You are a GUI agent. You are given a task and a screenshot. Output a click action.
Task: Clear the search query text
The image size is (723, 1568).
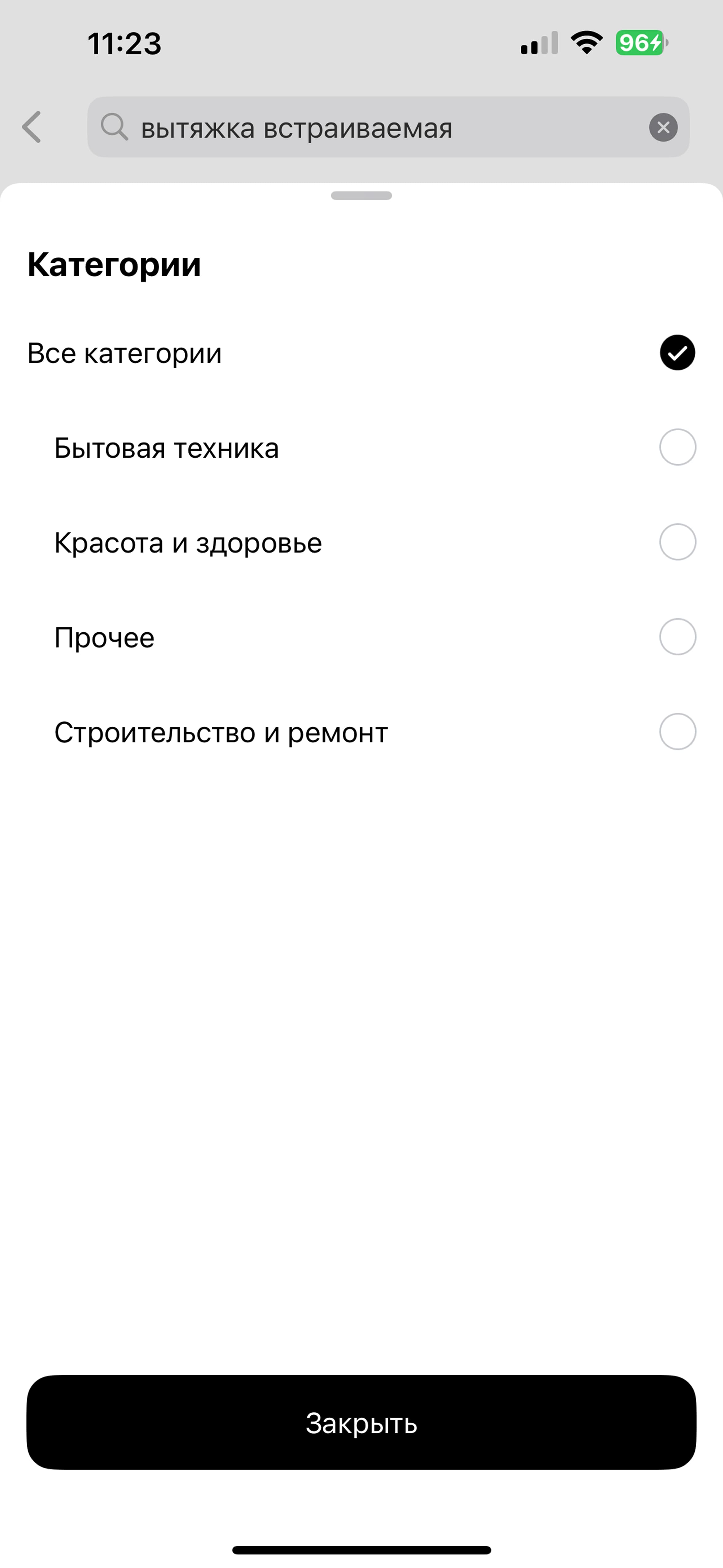[x=663, y=127]
